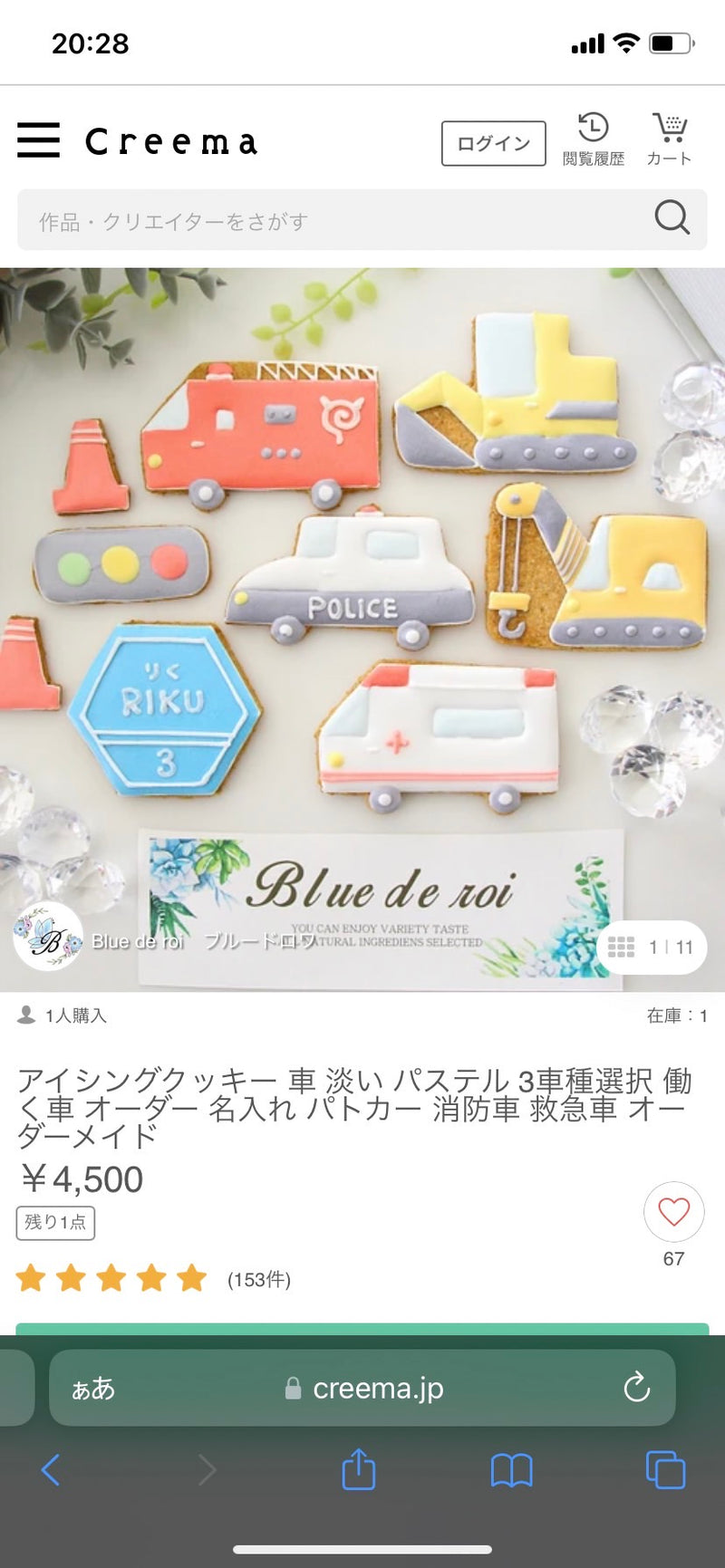Open 閲覧履歴 browsing history

[x=594, y=139]
